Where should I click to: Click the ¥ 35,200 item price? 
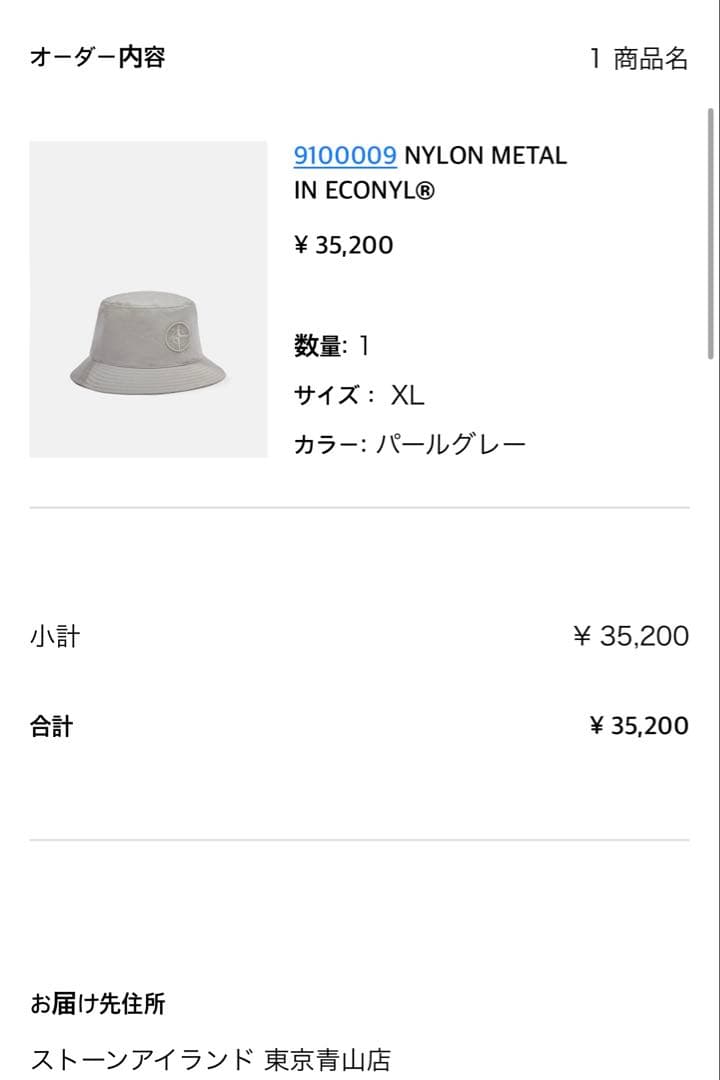pos(342,244)
